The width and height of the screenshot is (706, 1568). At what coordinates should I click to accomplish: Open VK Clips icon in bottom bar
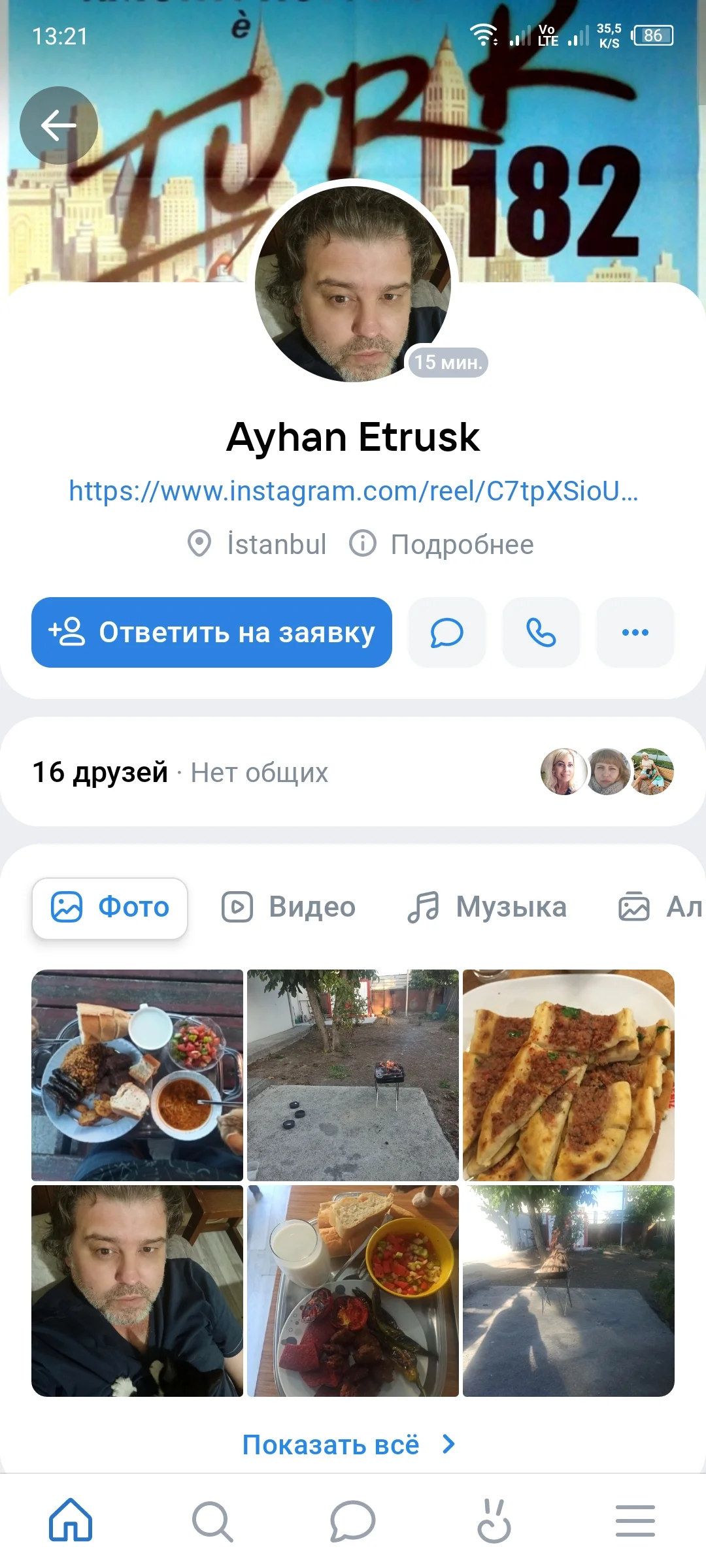[494, 1522]
